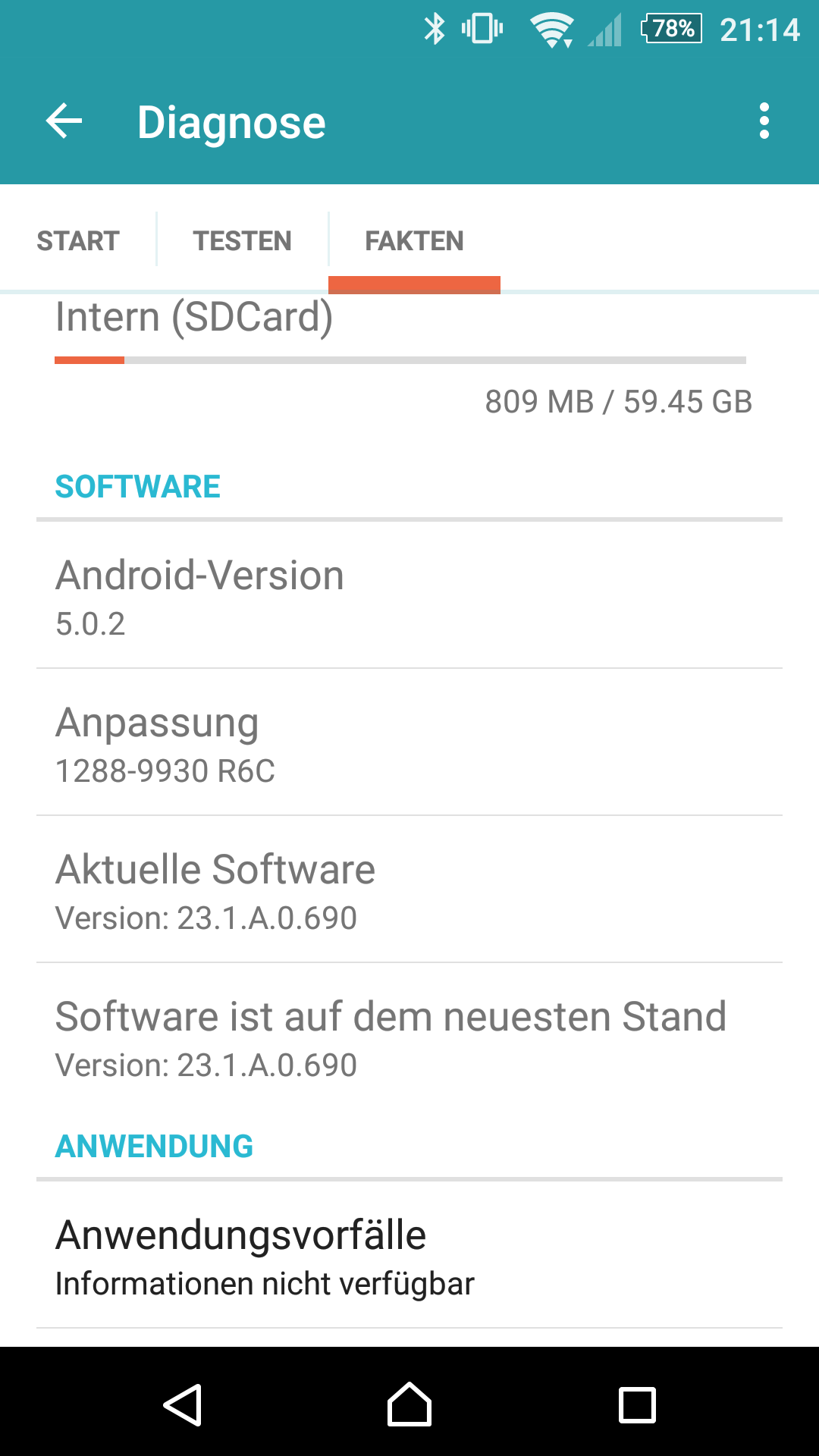The image size is (819, 1456).
Task: Tap the system home button
Action: (x=409, y=1404)
